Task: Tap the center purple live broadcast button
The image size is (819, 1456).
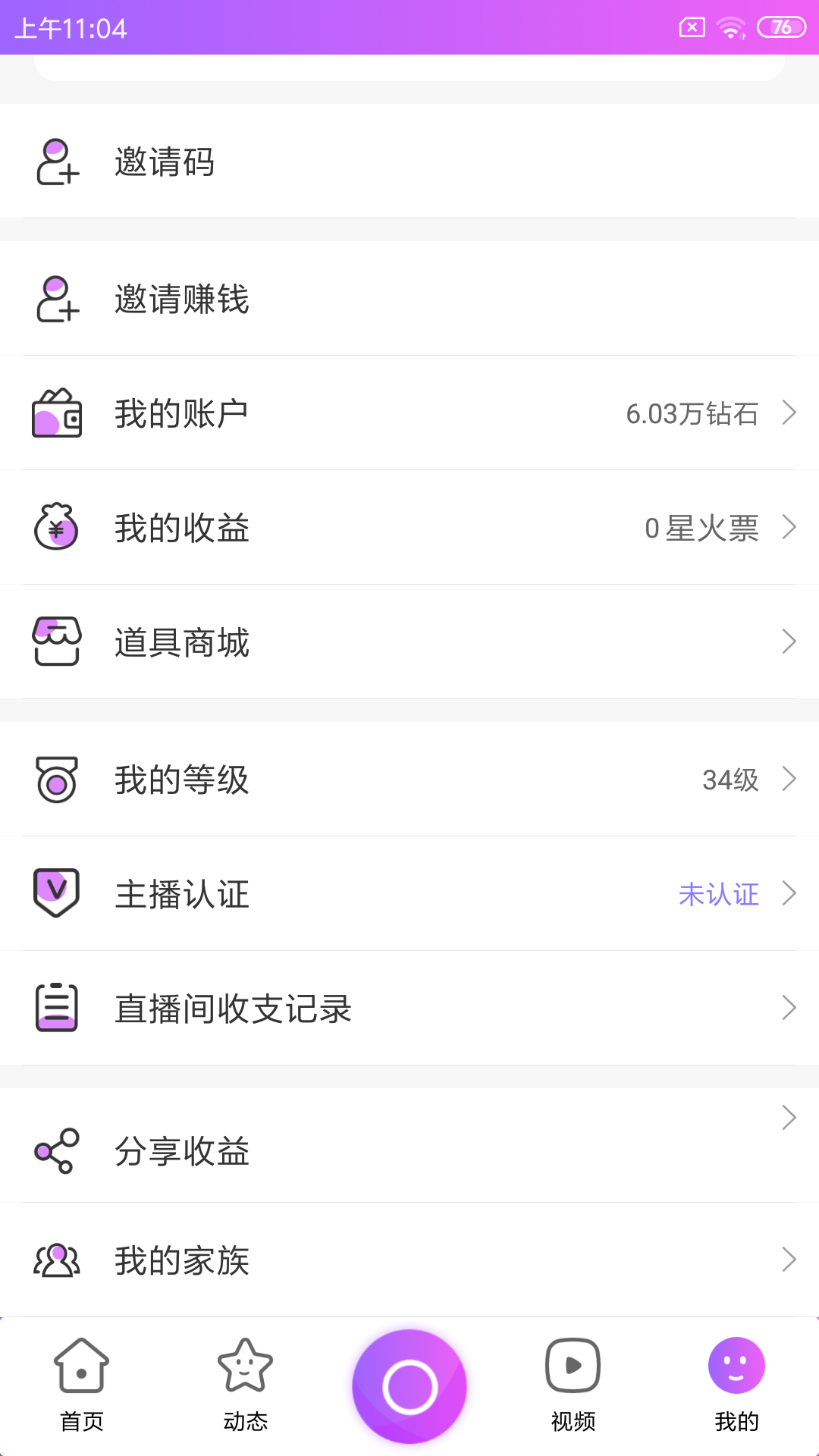Action: (409, 1386)
